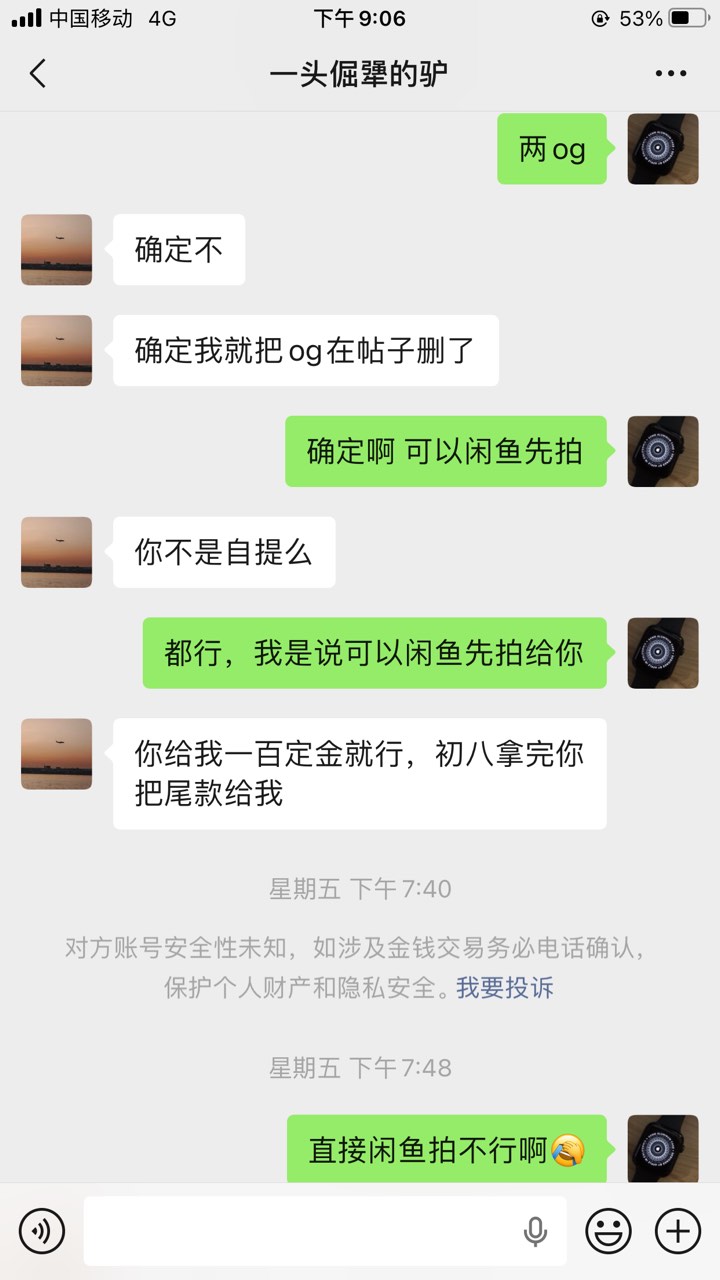The width and height of the screenshot is (720, 1280).
Task: Open contact's avatar beside 确定不
Action: click(57, 250)
